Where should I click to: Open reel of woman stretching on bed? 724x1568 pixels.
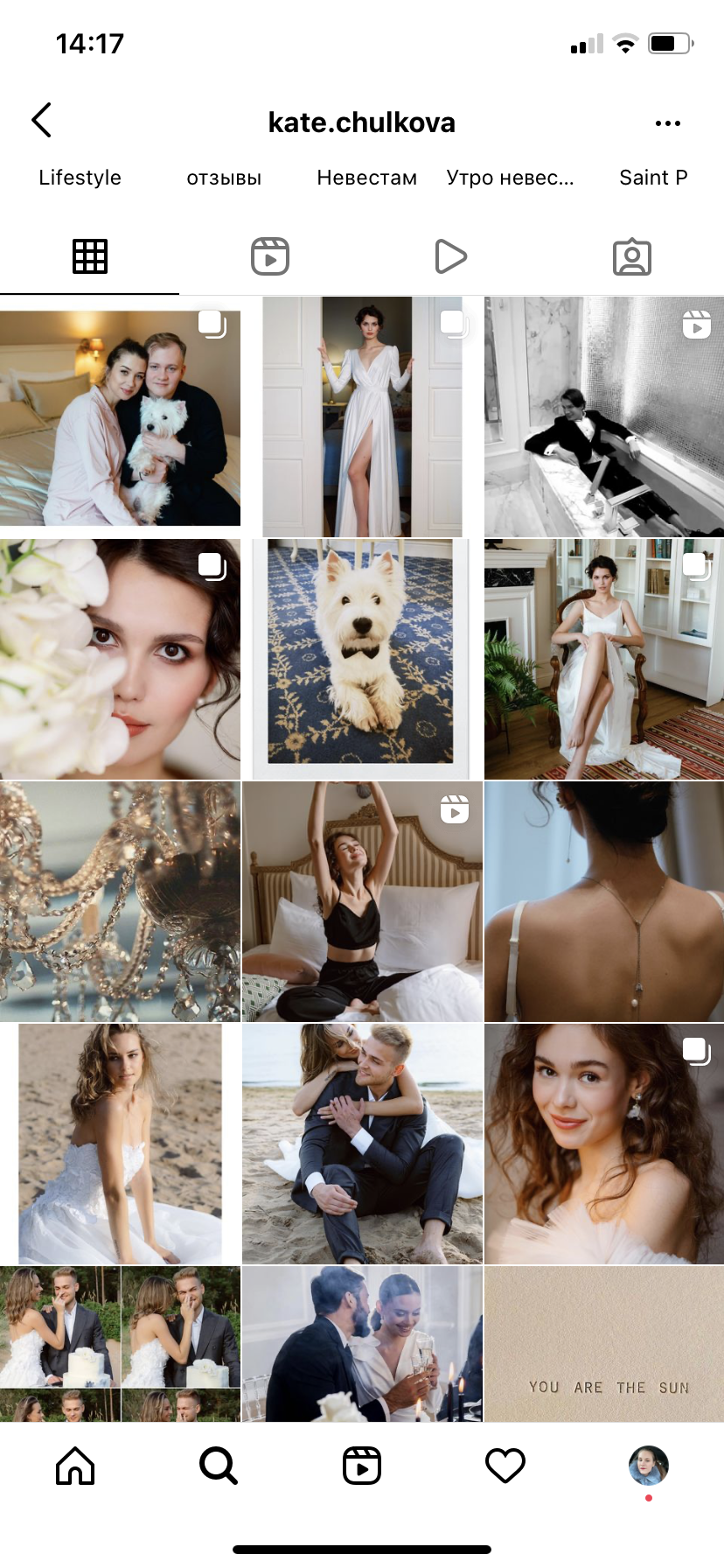pos(361,901)
